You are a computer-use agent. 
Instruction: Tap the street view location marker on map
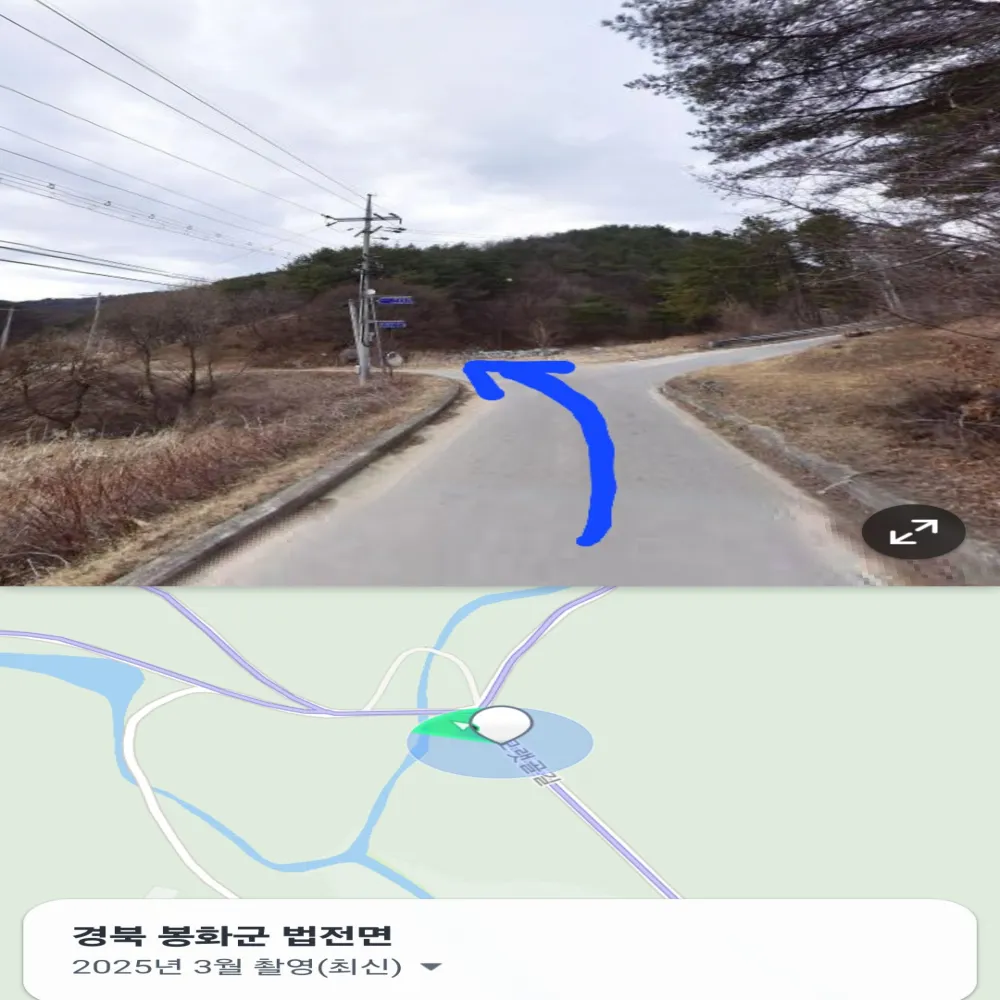point(502,724)
